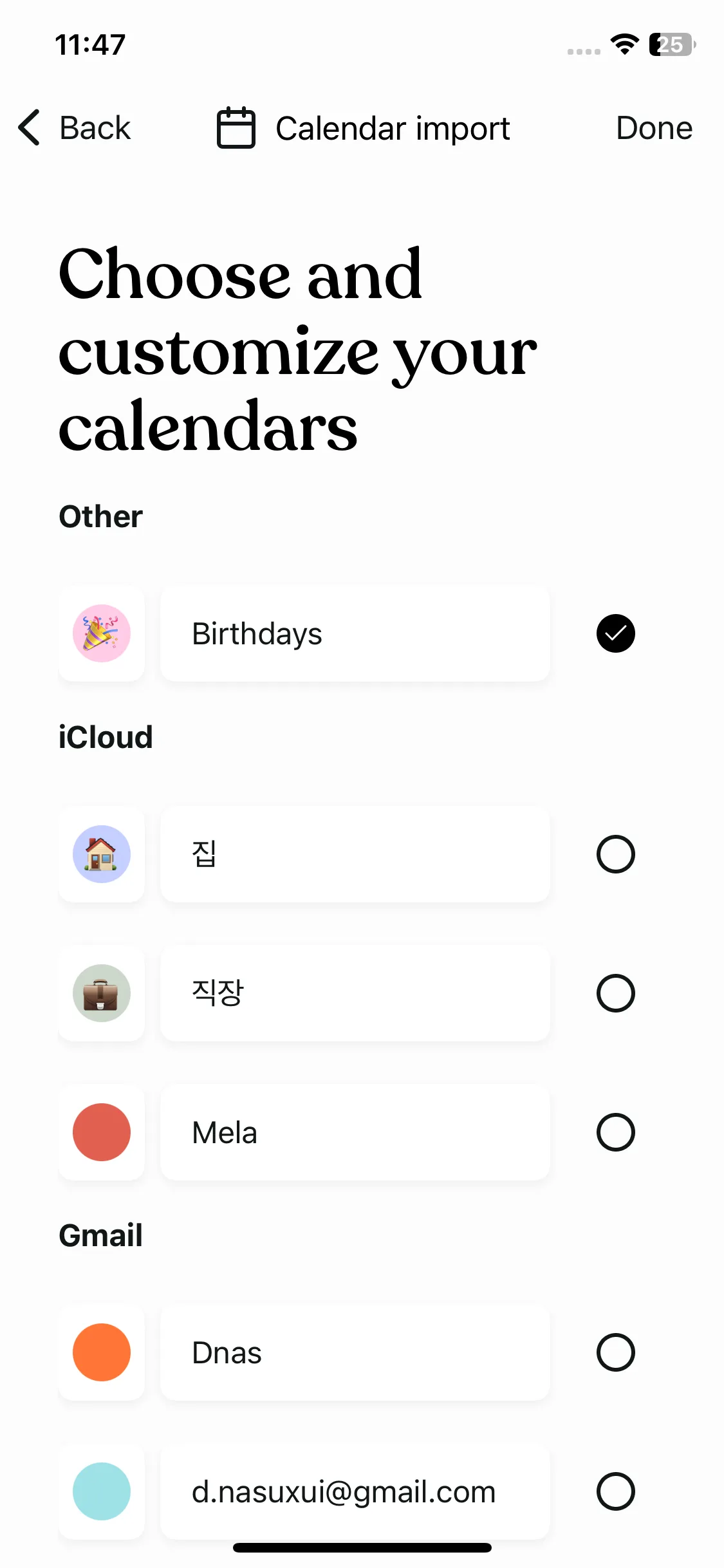Rename the d.nasuxui@gmail.com calendar

[355, 1491]
